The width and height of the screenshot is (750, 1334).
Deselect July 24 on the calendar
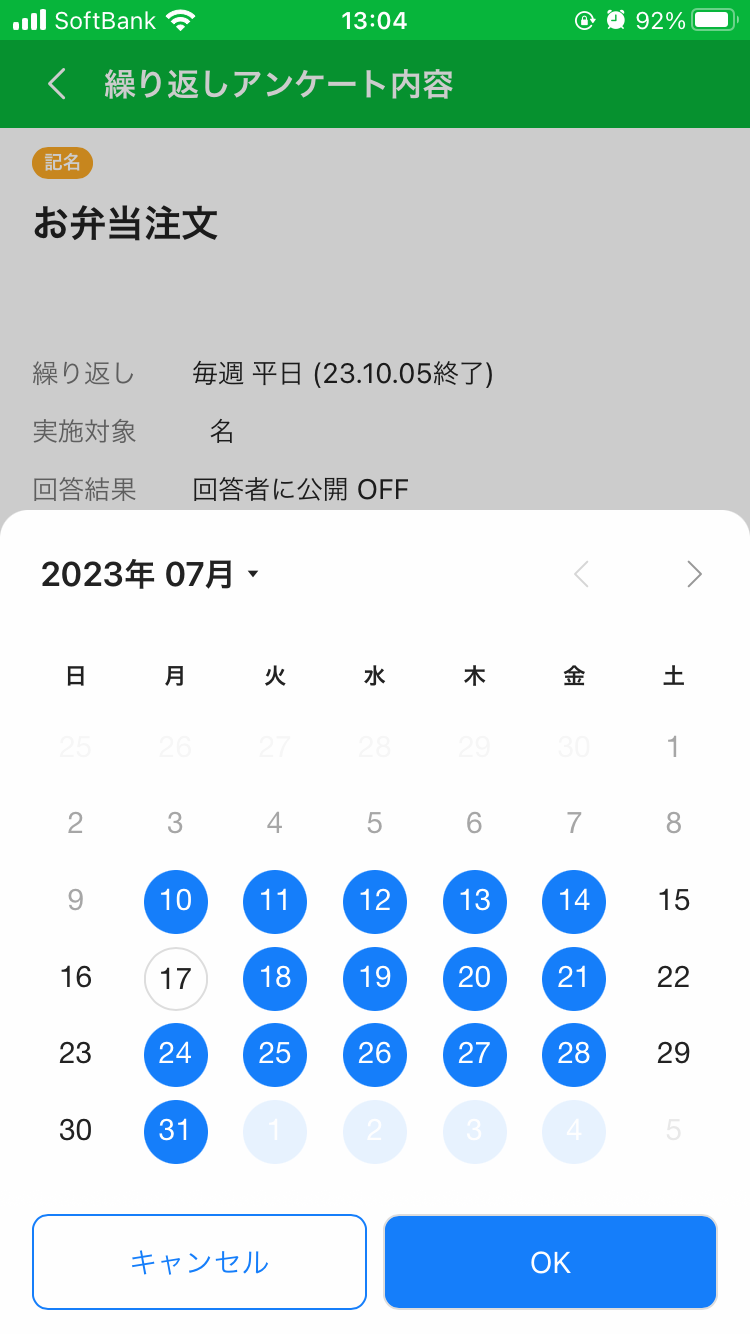[175, 1054]
